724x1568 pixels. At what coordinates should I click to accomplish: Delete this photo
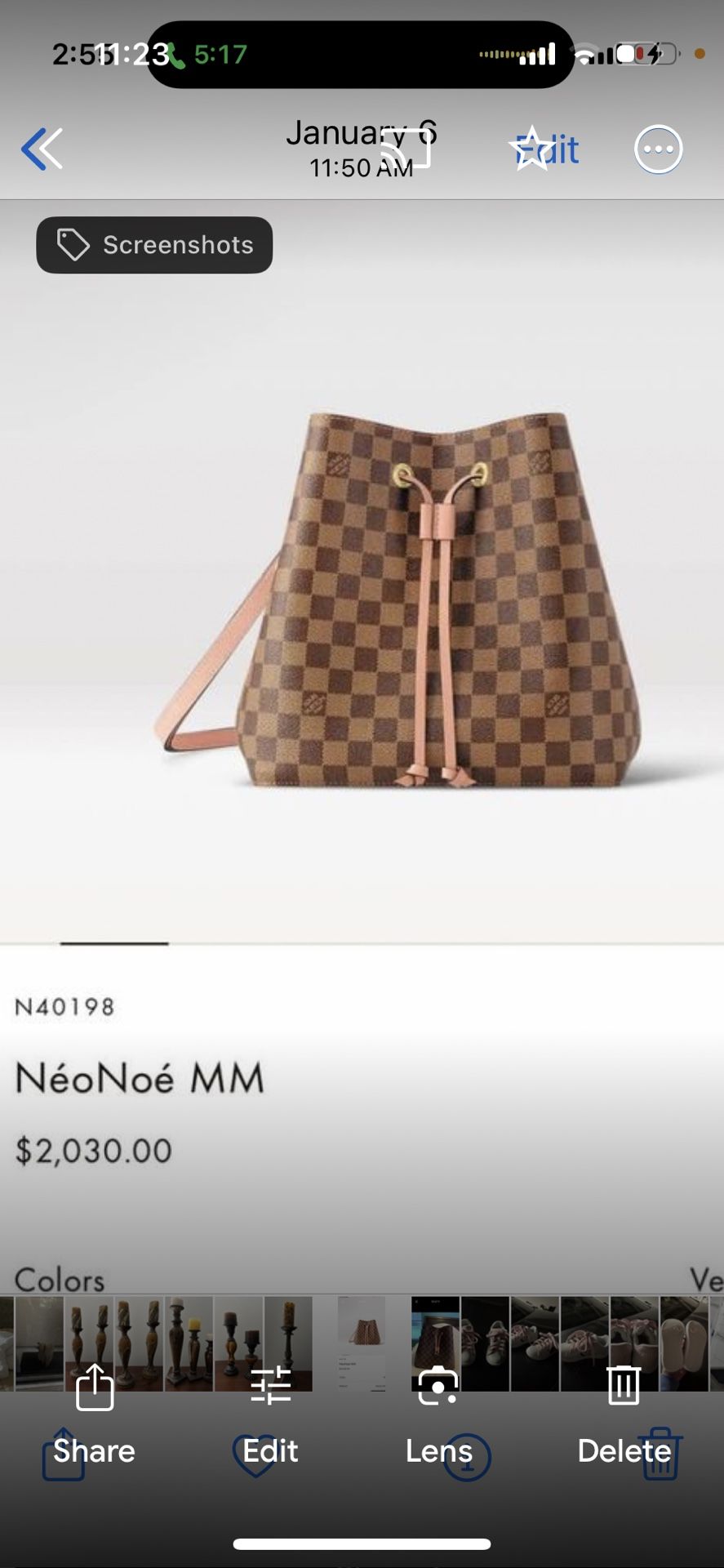[x=624, y=1415]
